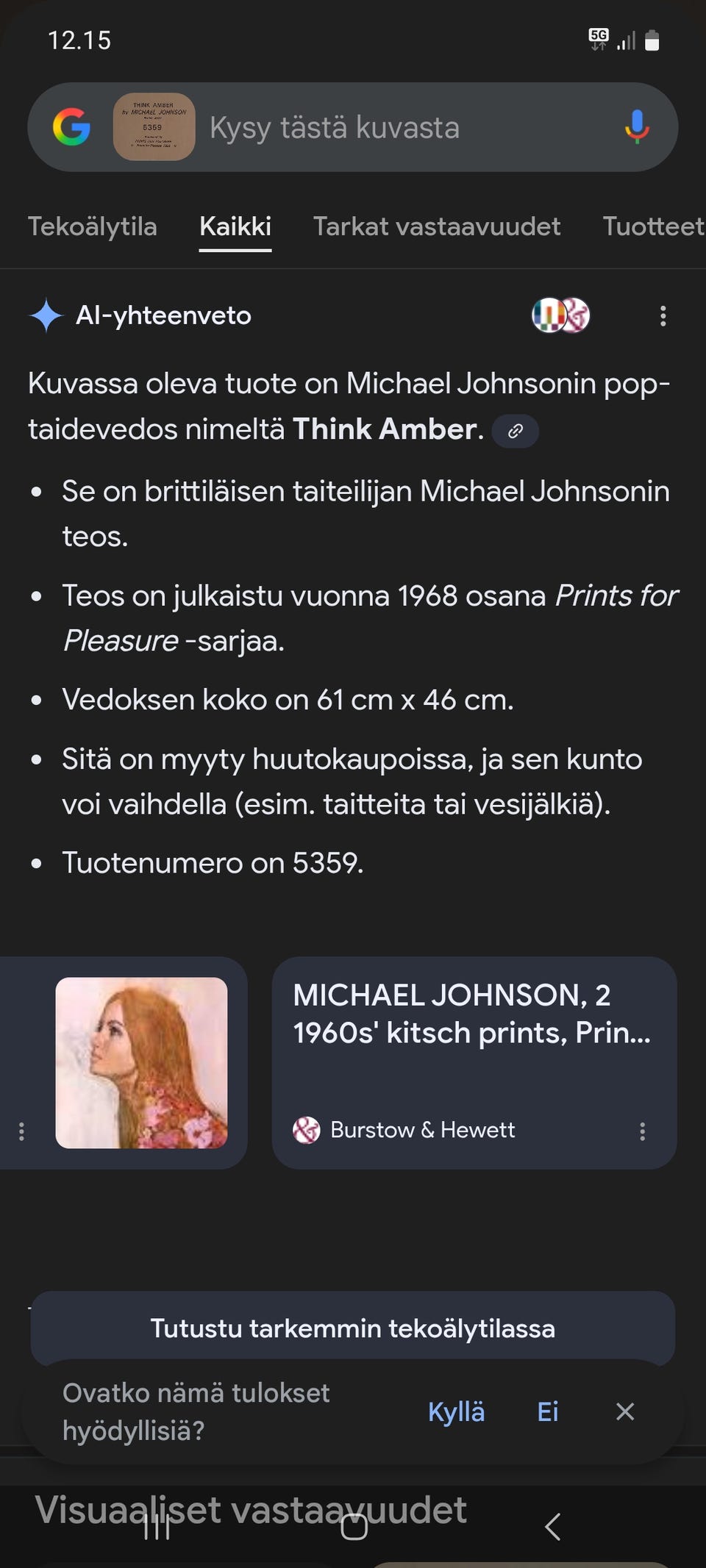Open the Tuotteet tab
706x1568 pixels.
coord(653,226)
